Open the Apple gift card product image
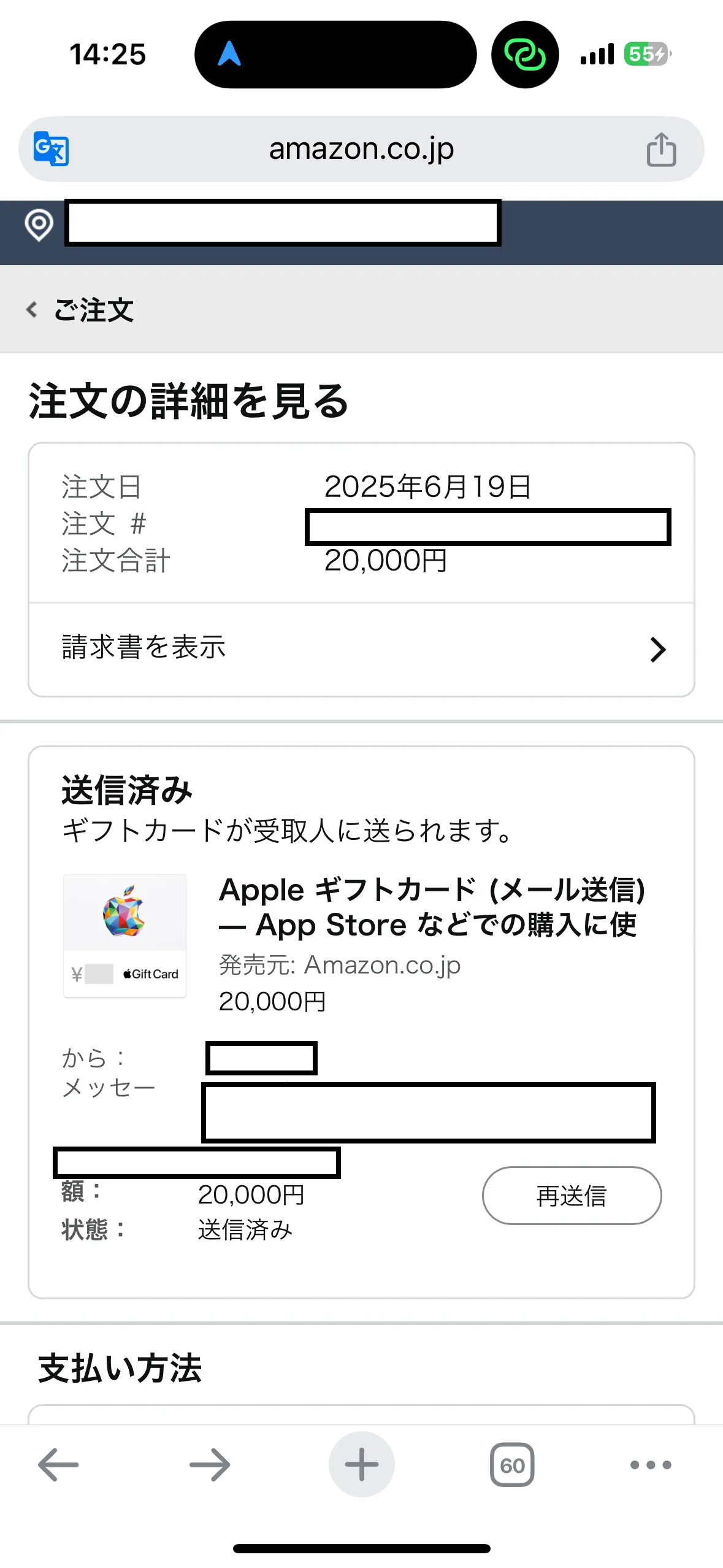Screen dimensions: 723x1568 pyautogui.click(x=124, y=936)
